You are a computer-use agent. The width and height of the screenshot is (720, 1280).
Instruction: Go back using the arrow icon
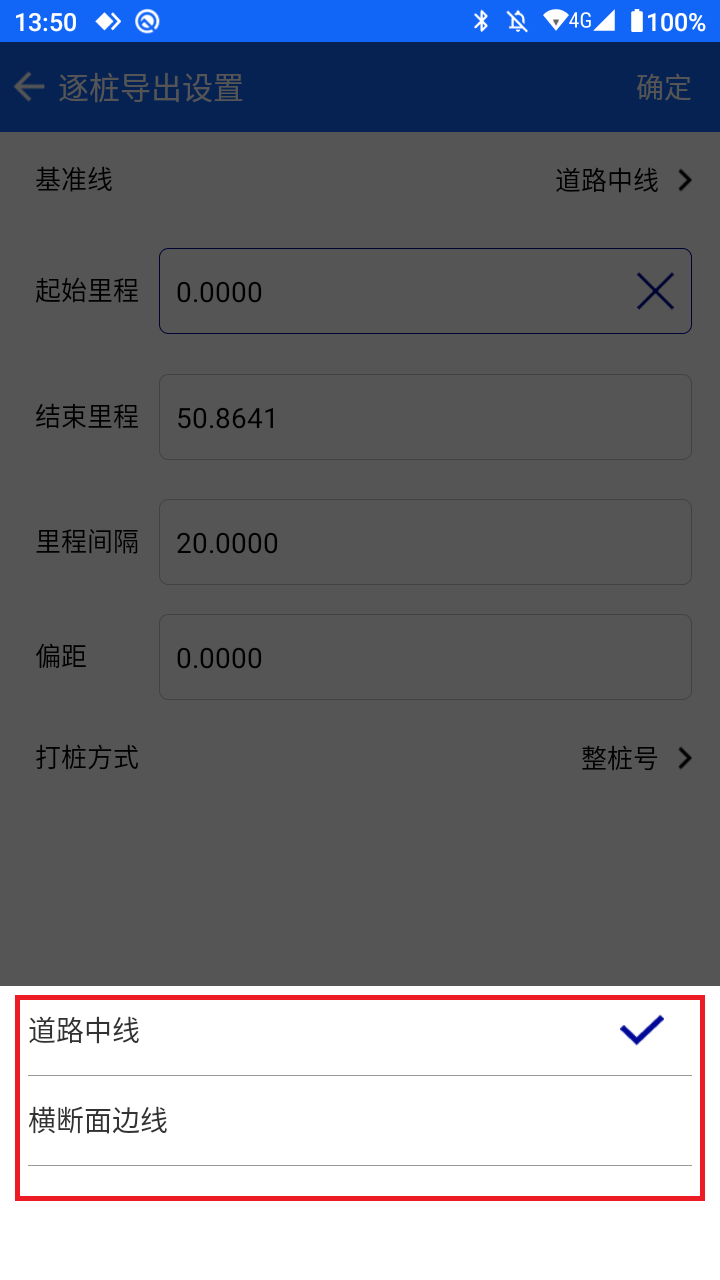29,88
